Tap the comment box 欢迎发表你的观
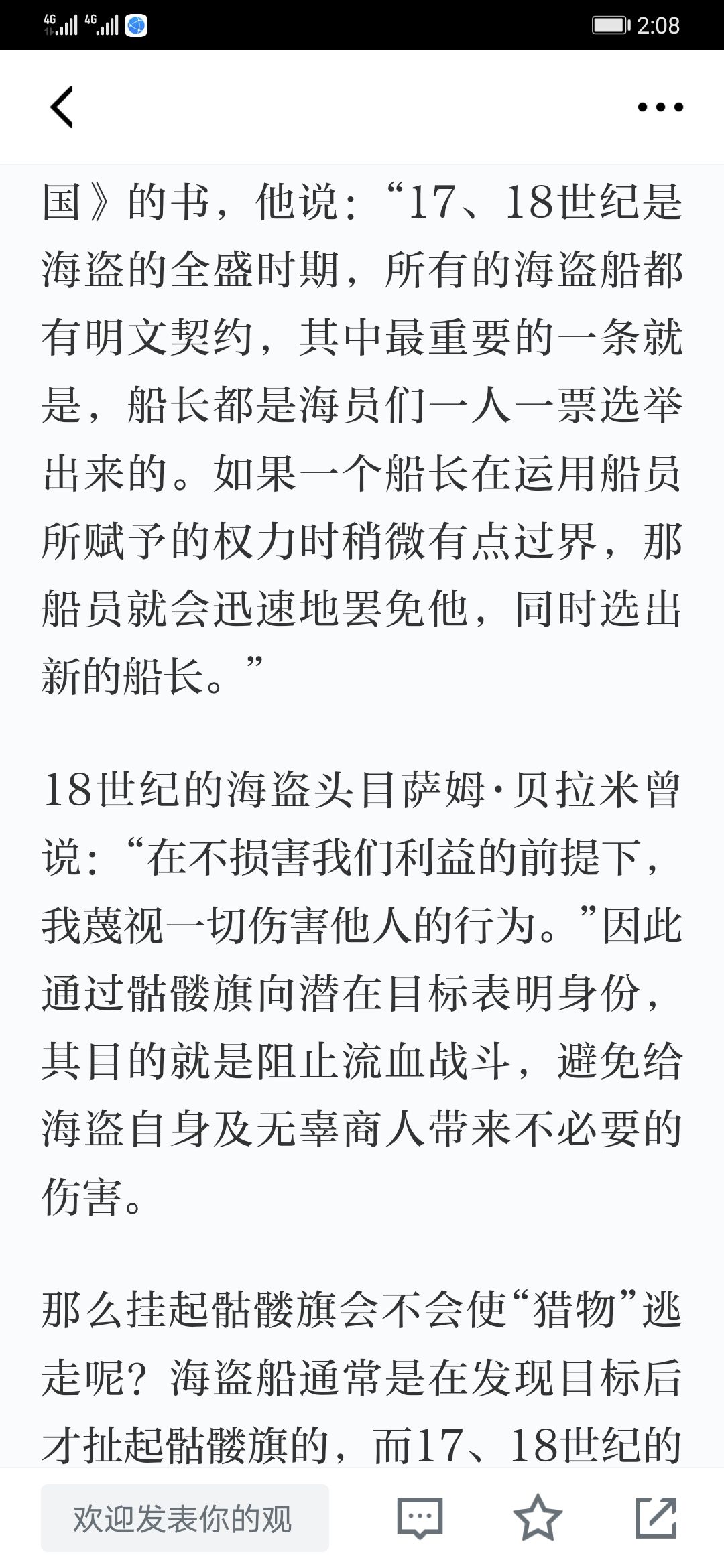Image resolution: width=724 pixels, height=1568 pixels. [185, 1518]
